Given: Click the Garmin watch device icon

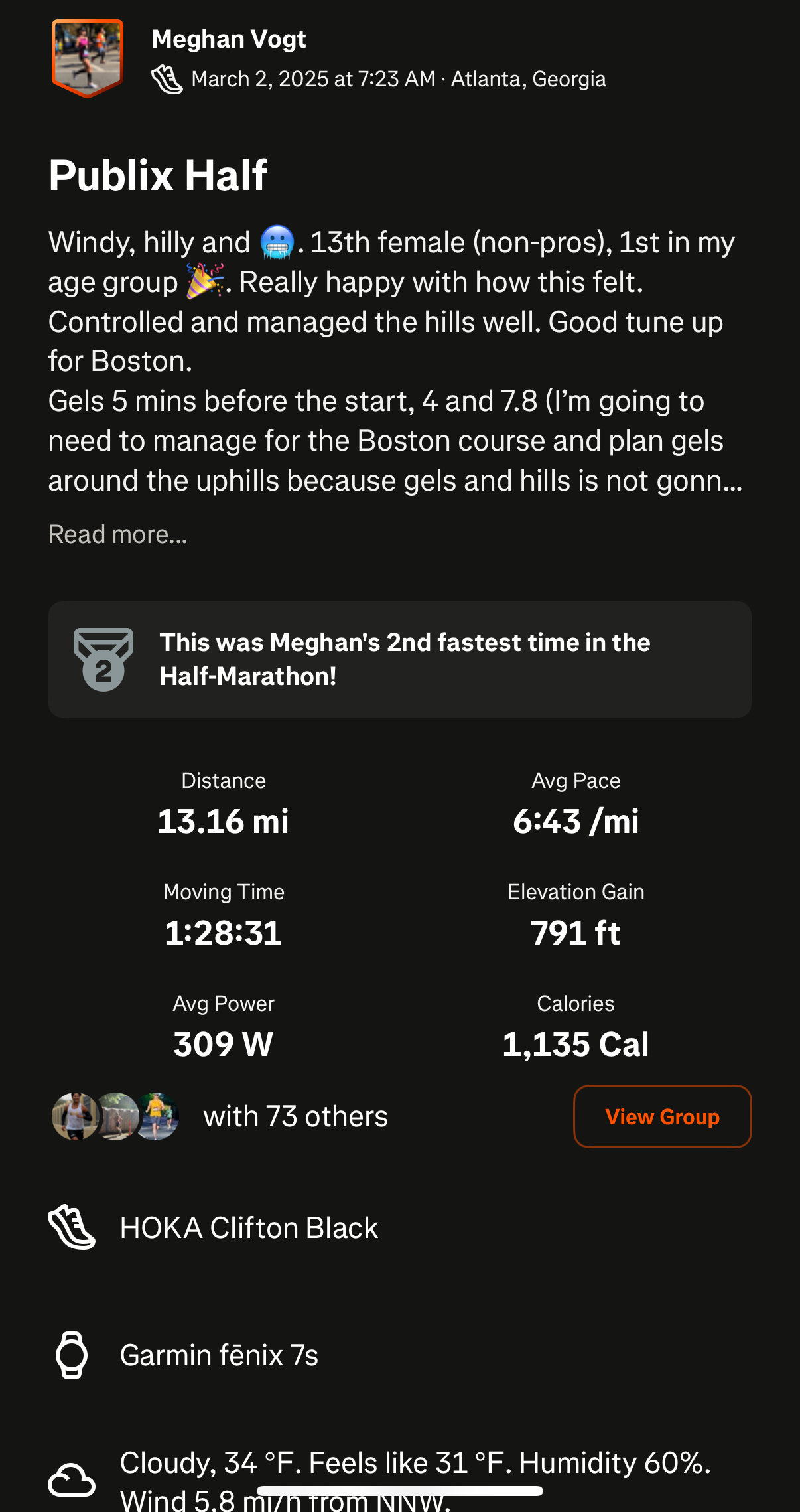Looking at the screenshot, I should point(72,1355).
